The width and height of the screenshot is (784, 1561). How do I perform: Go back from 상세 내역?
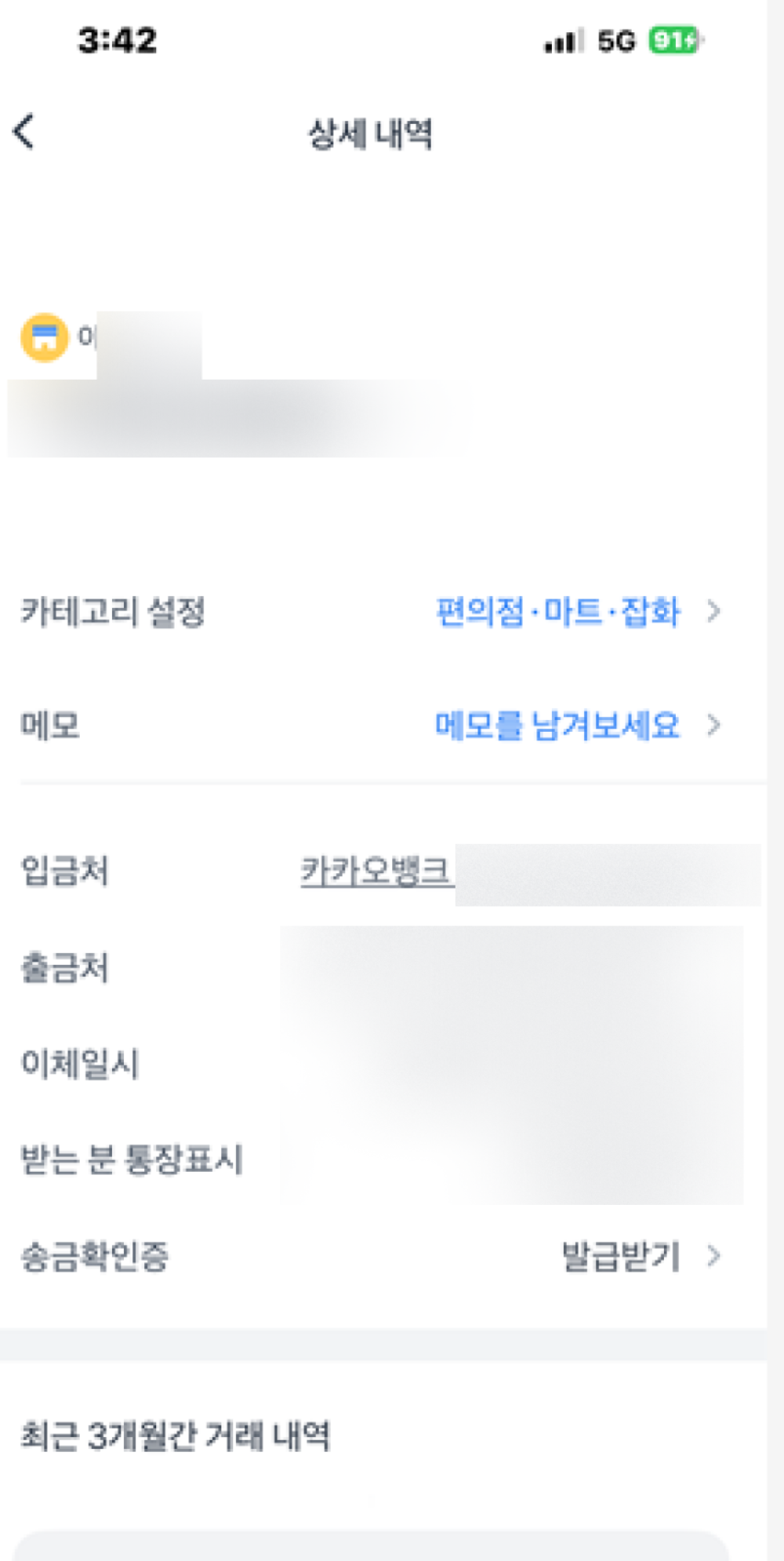coord(25,131)
